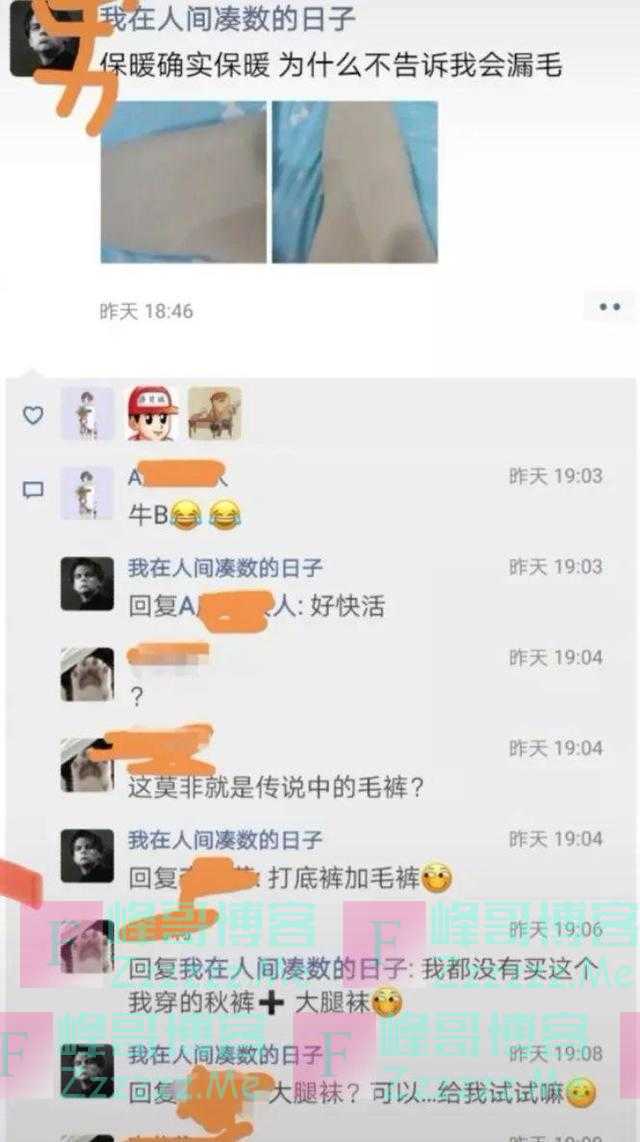Viewport: 640px width, 1142px height.
Task: Open the red-cap cartoon avatar in the likes
Action: 152,413
